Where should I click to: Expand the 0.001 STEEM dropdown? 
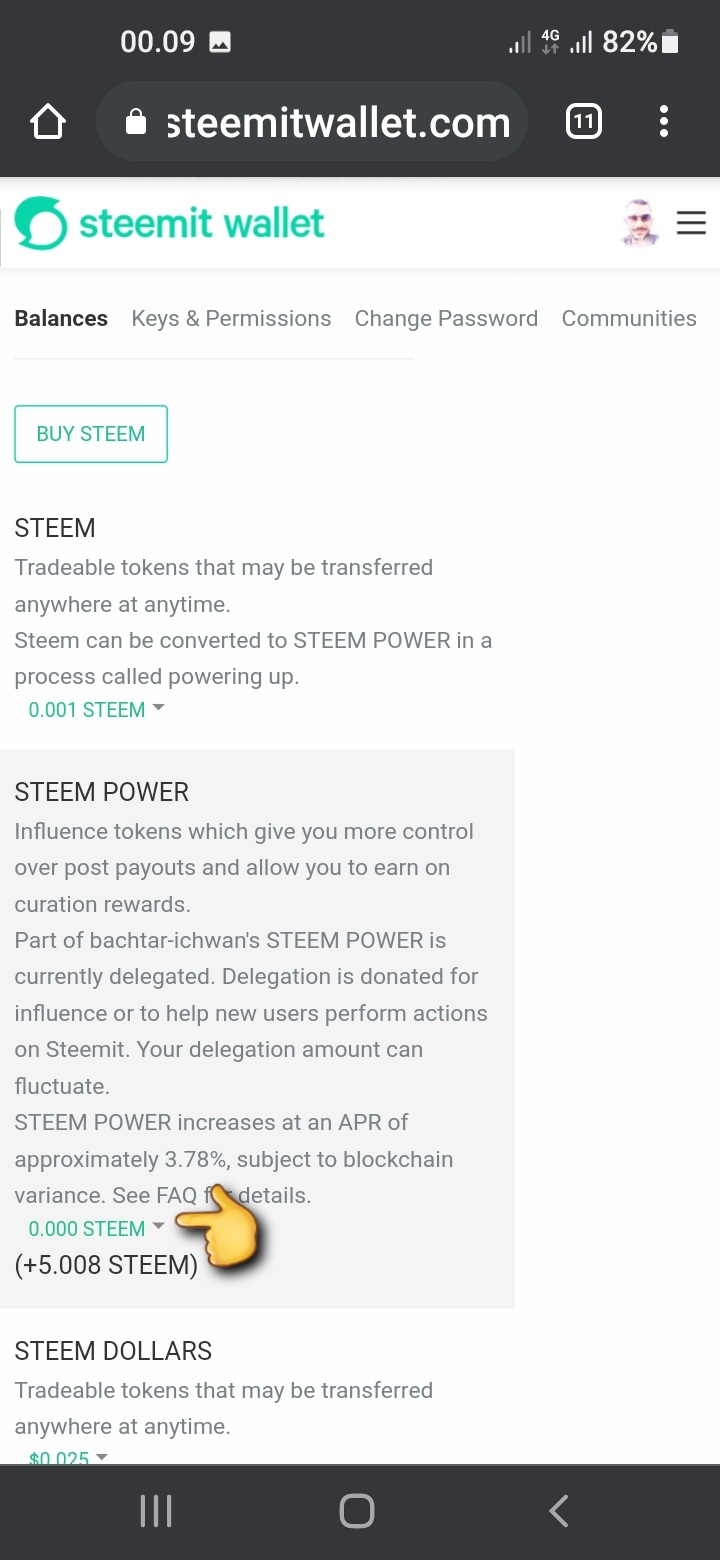click(x=96, y=710)
